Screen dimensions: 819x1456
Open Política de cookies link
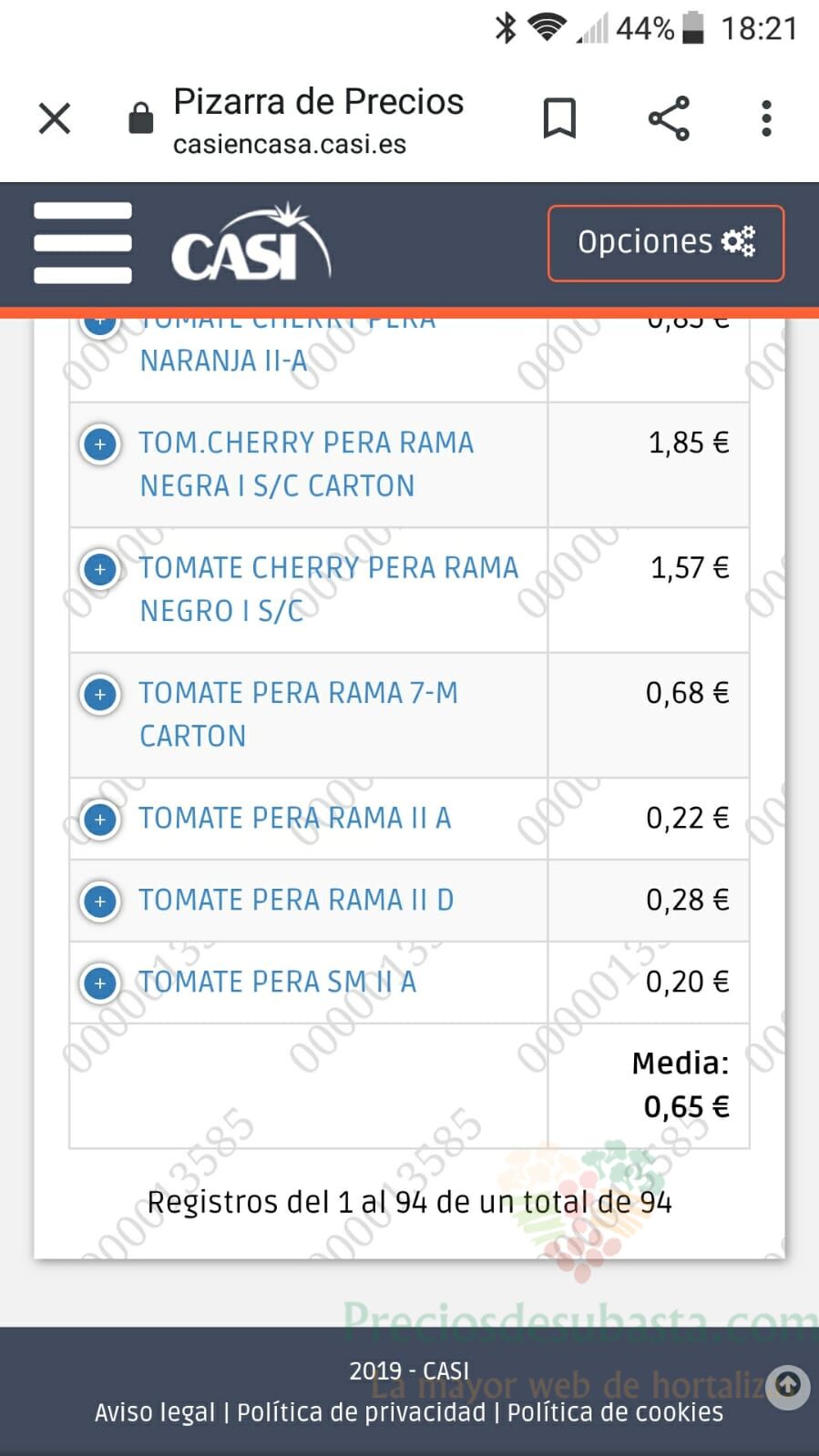pos(615,1412)
